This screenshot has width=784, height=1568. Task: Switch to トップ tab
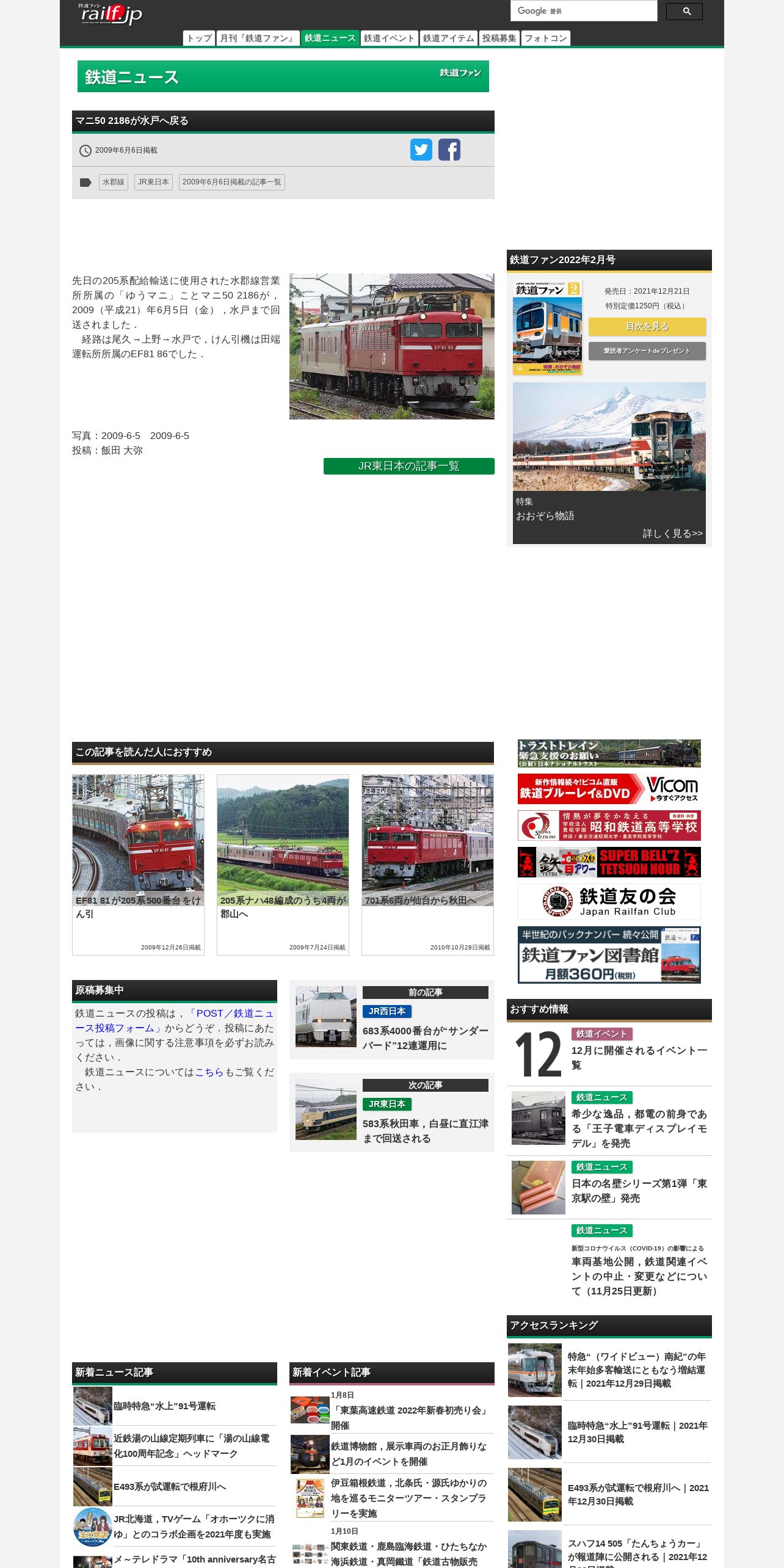(199, 38)
